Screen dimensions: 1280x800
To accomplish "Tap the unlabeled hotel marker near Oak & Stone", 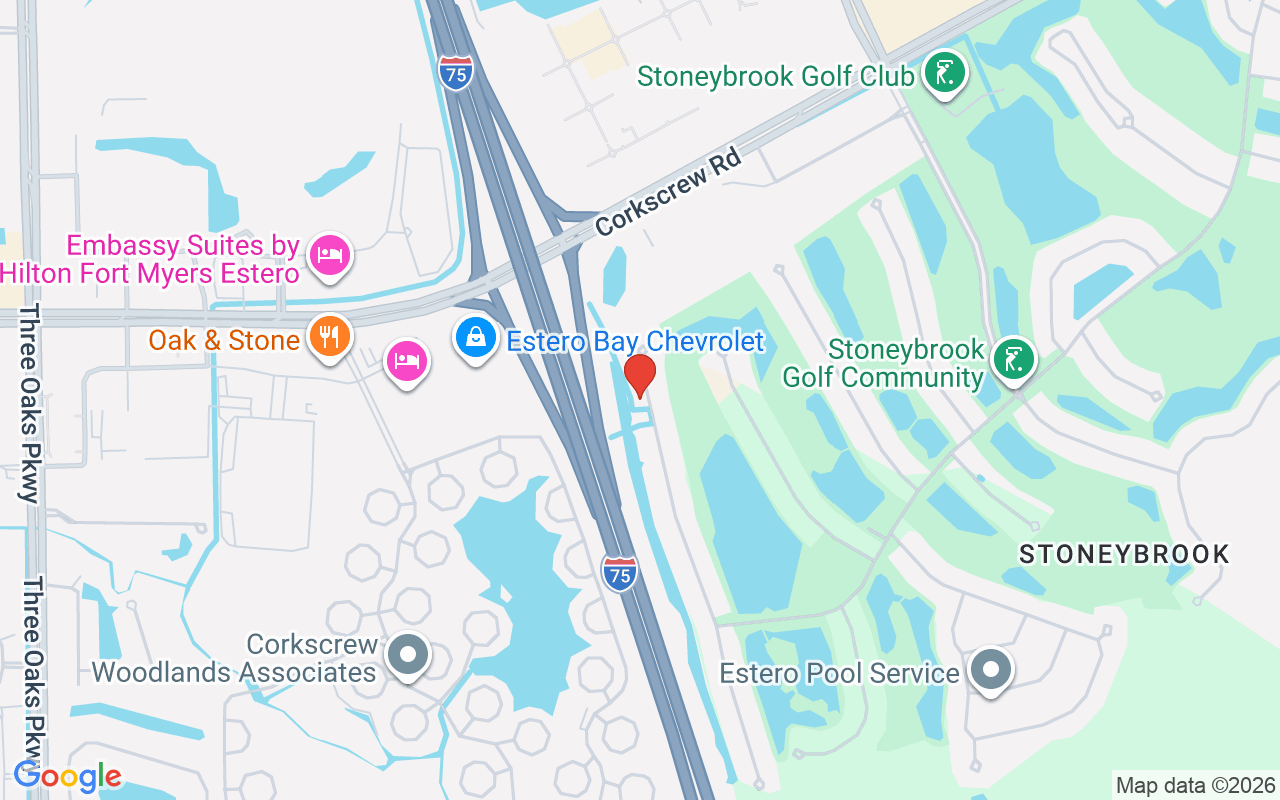I will (406, 361).
